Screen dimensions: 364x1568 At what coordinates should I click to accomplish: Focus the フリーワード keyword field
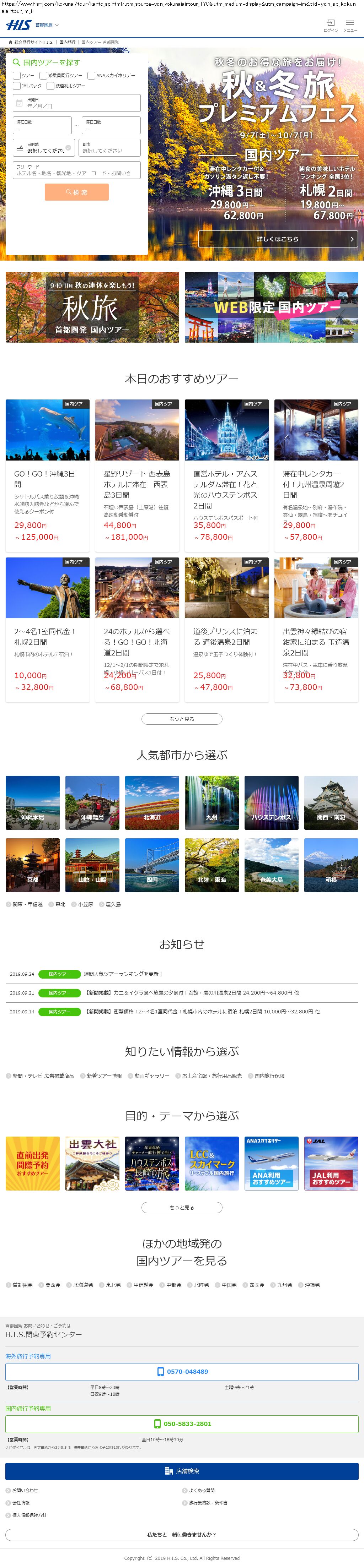coord(77,170)
